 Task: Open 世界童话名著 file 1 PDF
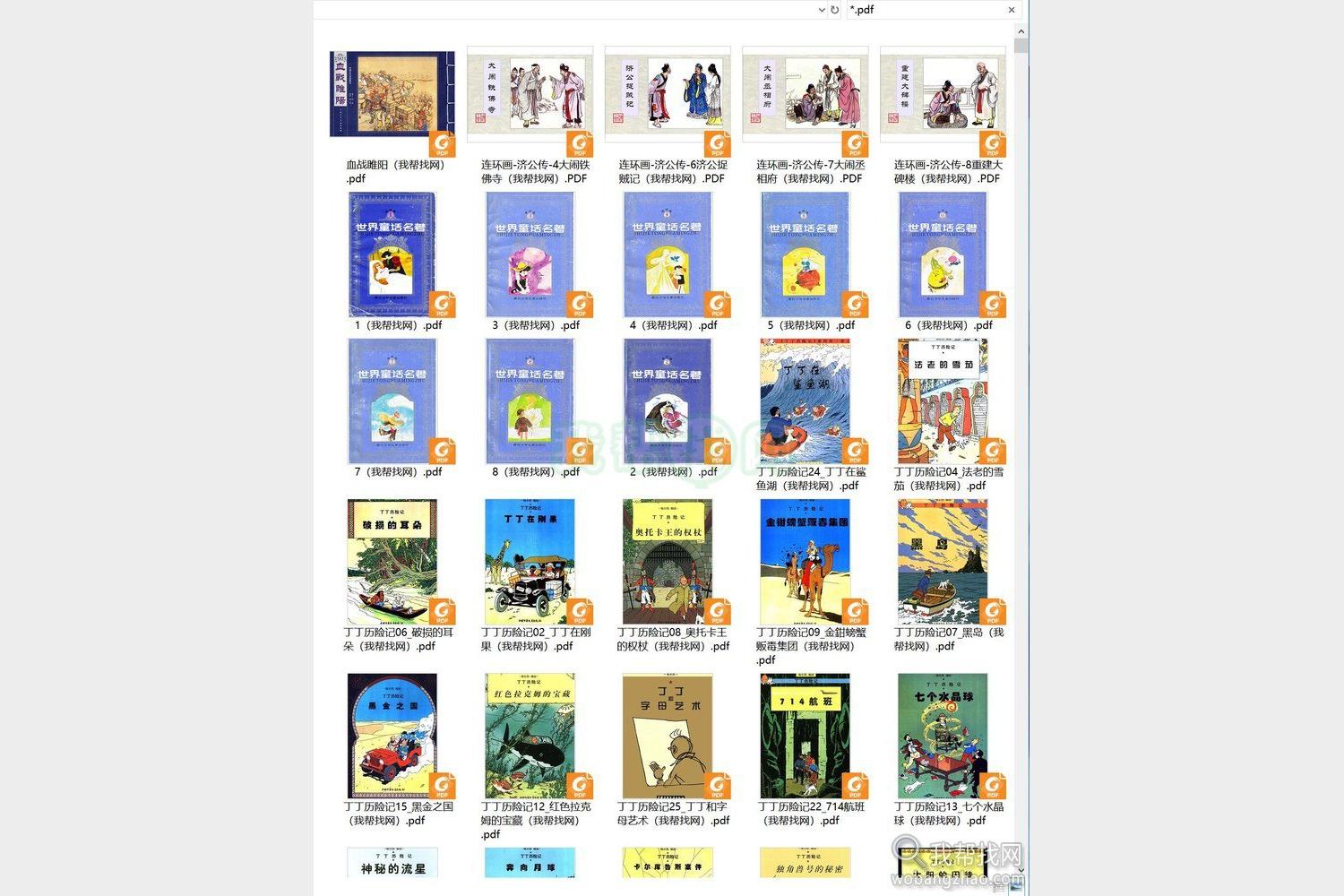tap(392, 254)
